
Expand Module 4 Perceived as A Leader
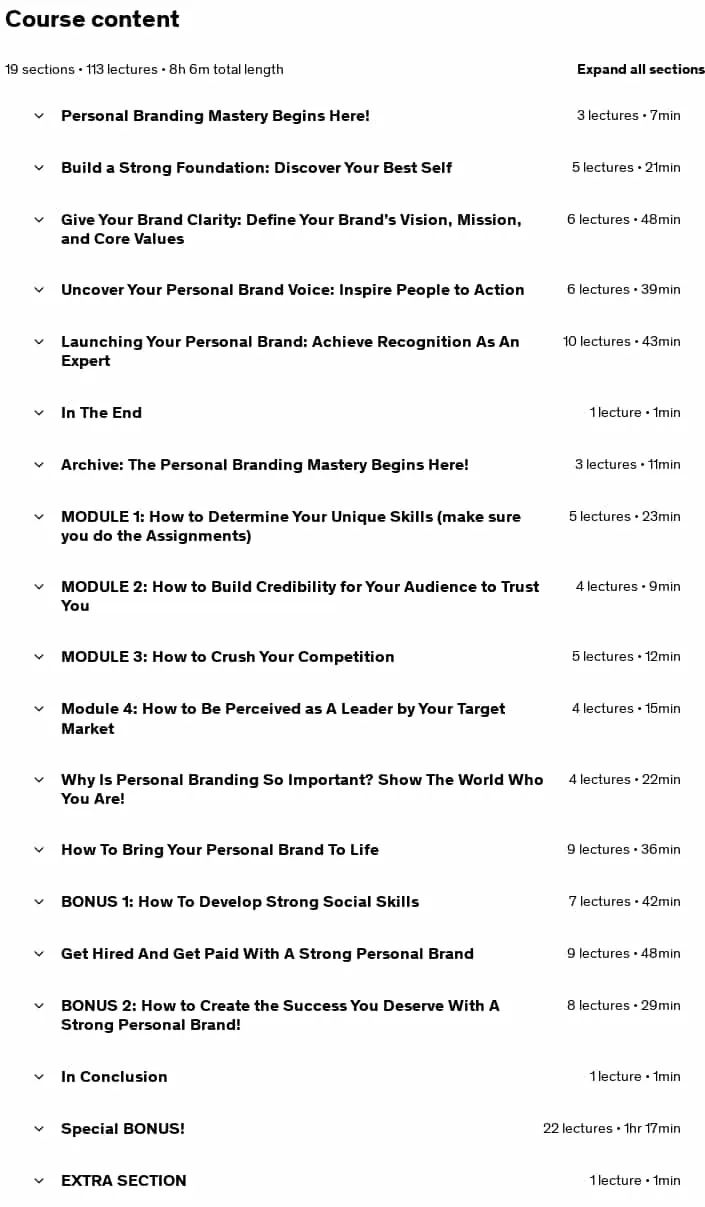point(357,718)
